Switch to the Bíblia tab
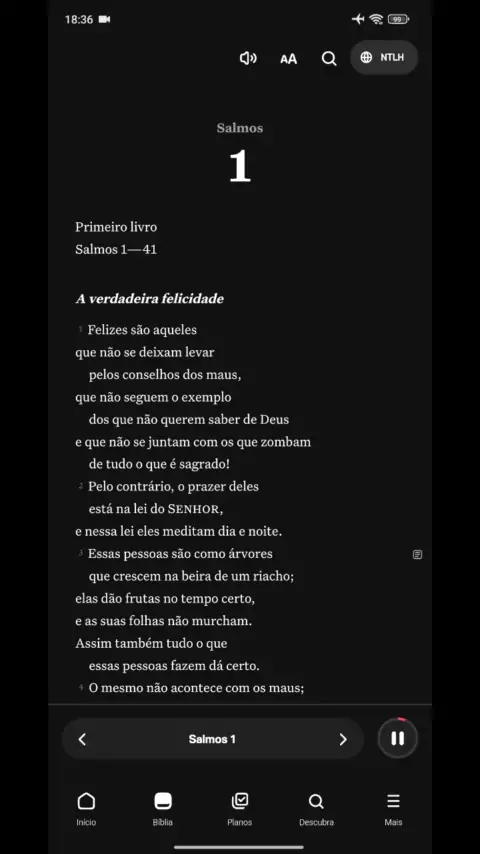 [x=163, y=809]
